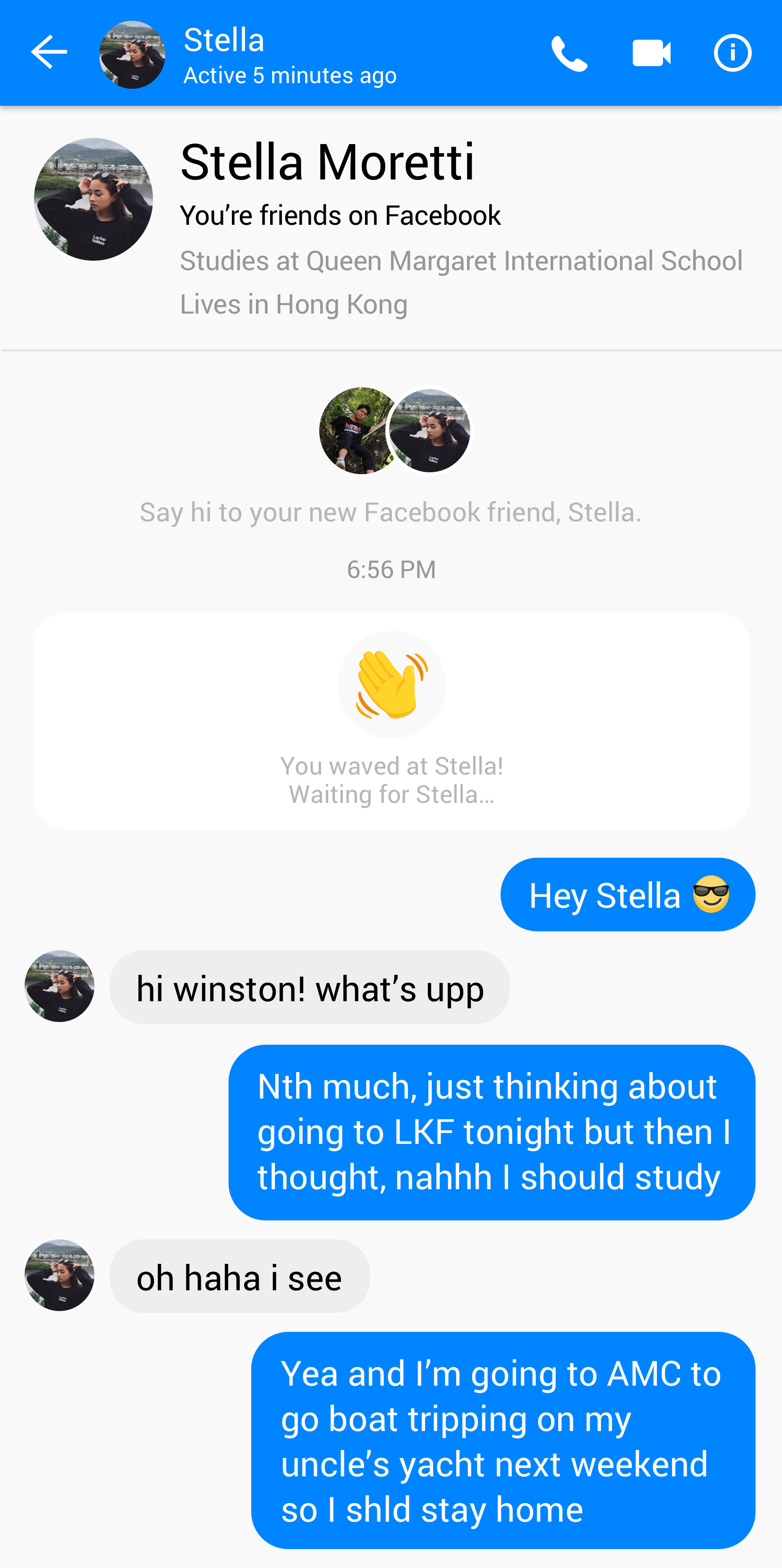The height and width of the screenshot is (1568, 782).
Task: Go back from Stella's conversation
Action: pyautogui.click(x=49, y=52)
